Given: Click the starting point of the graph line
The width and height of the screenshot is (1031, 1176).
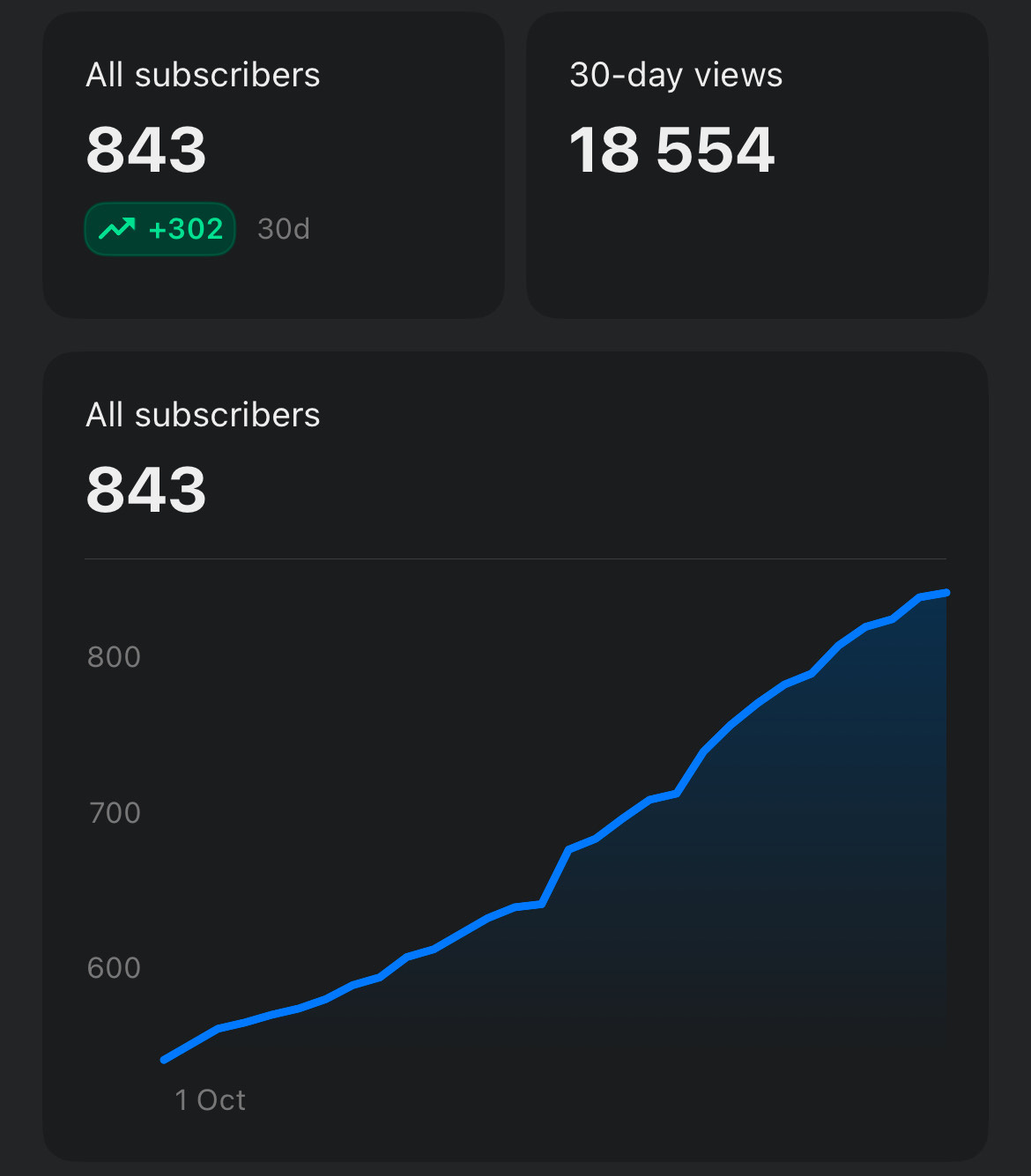Looking at the screenshot, I should click(x=165, y=1061).
